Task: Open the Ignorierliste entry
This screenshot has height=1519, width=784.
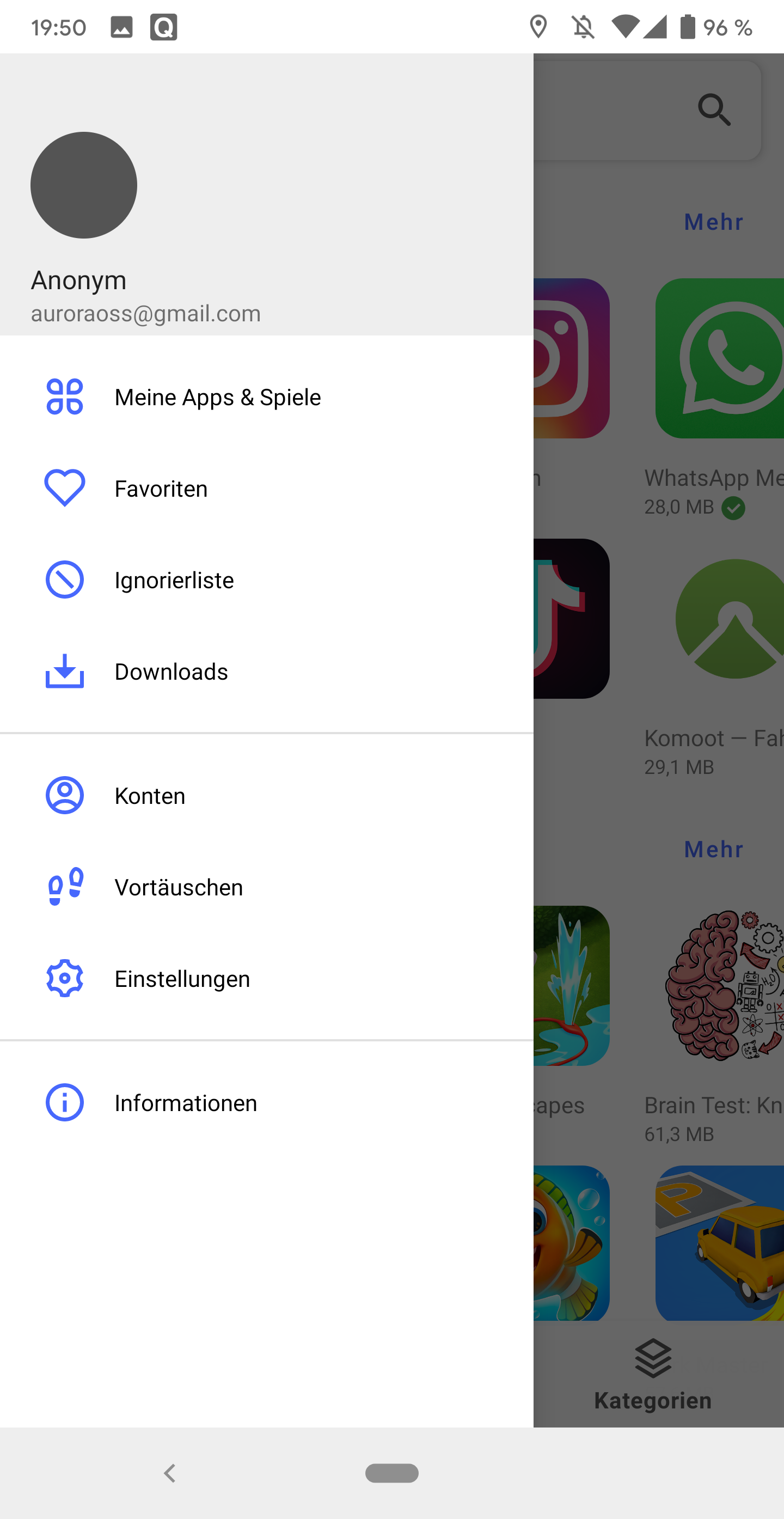Action: click(174, 580)
